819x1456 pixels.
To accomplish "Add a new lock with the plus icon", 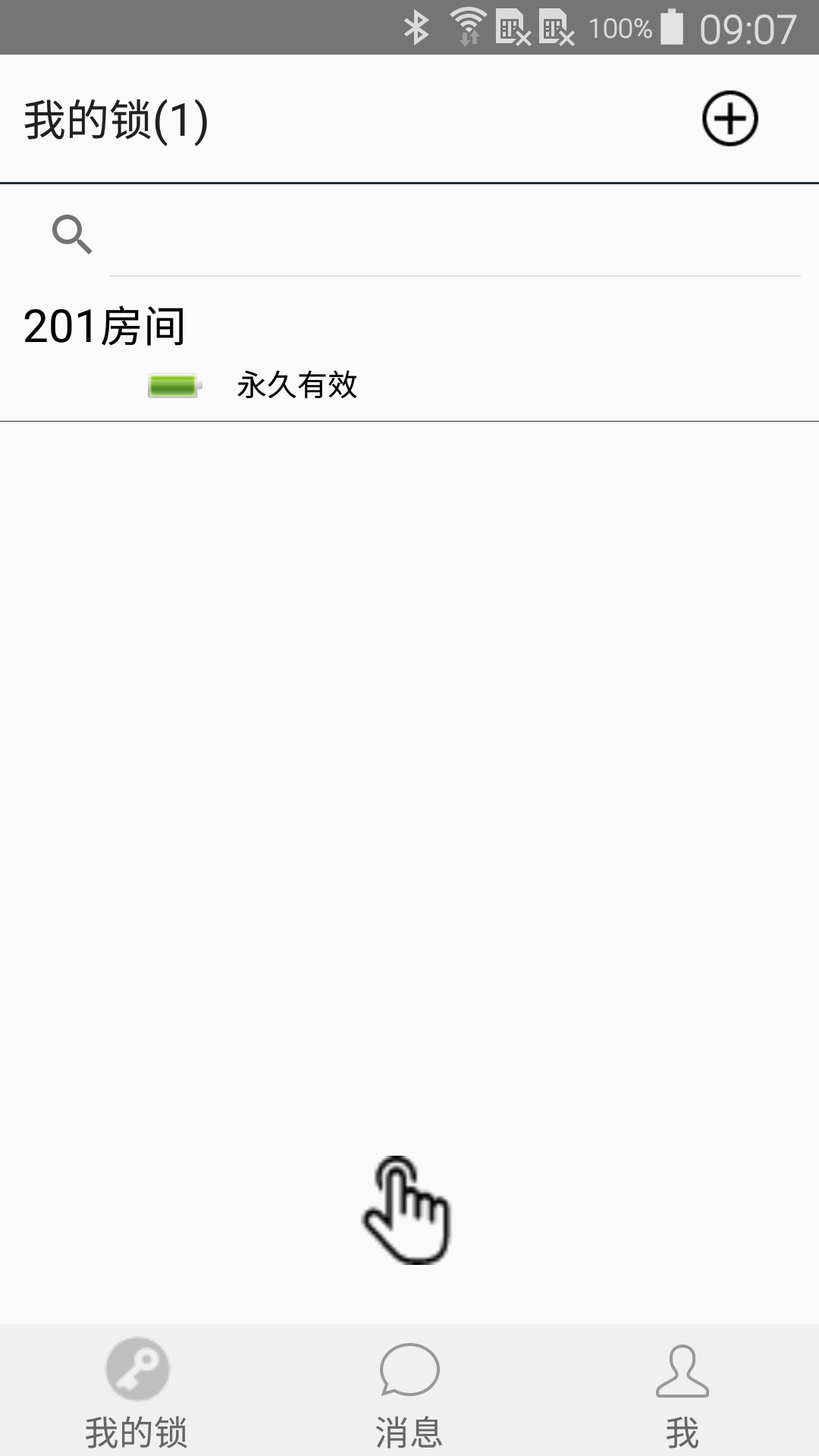I will [x=730, y=119].
